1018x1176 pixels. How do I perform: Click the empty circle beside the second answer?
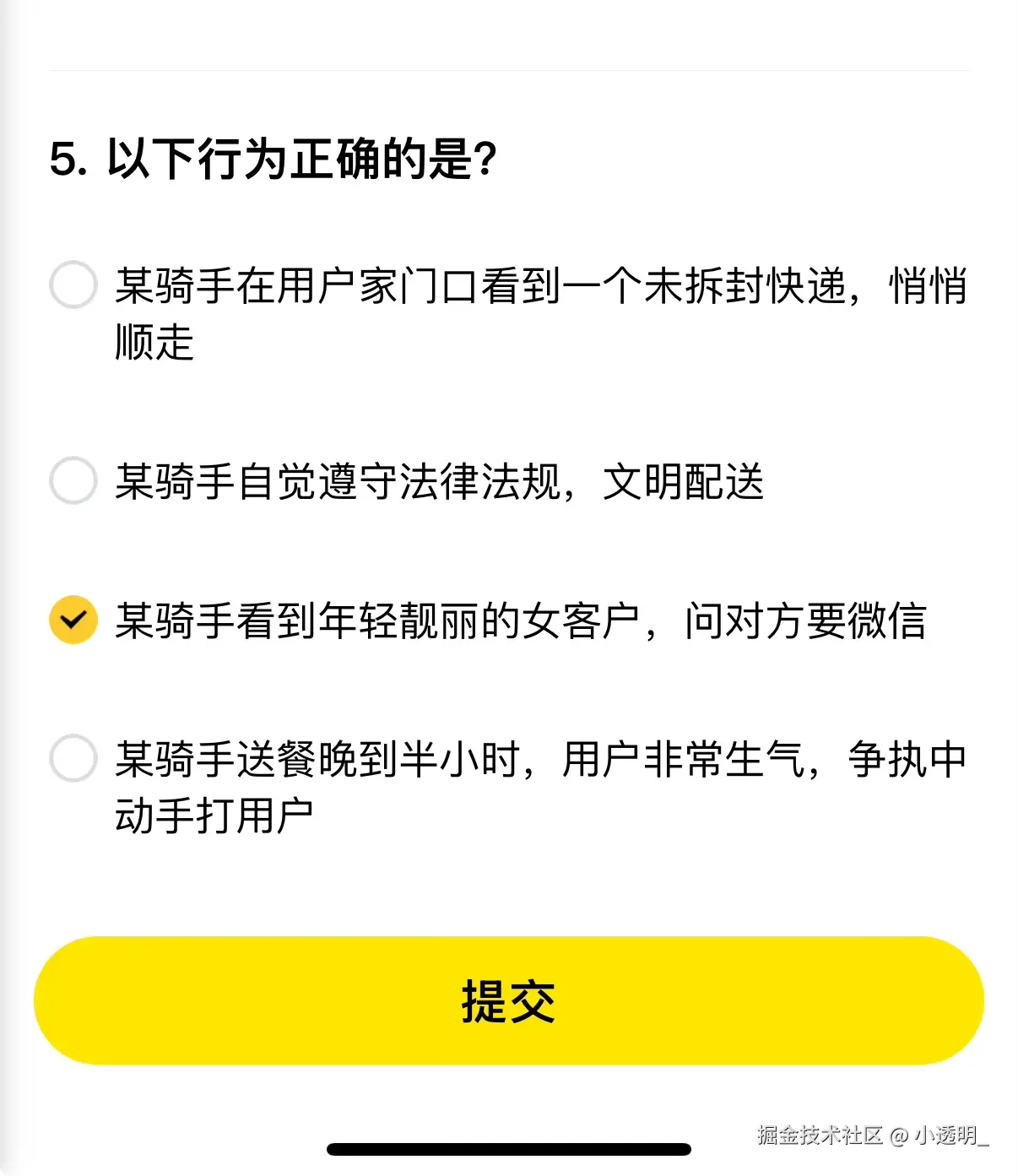point(73,479)
